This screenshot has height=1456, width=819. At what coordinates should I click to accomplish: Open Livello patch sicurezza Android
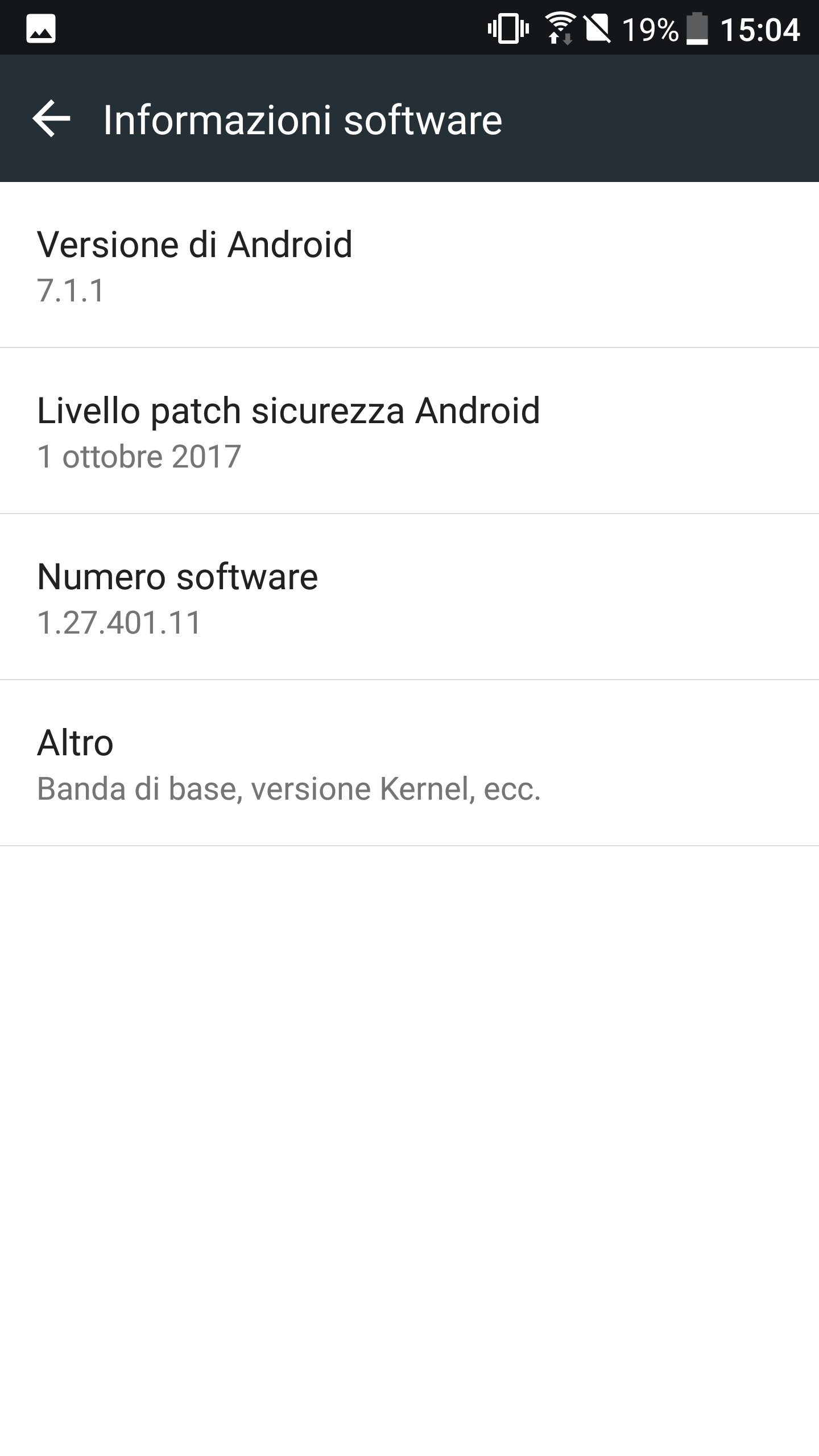click(409, 432)
